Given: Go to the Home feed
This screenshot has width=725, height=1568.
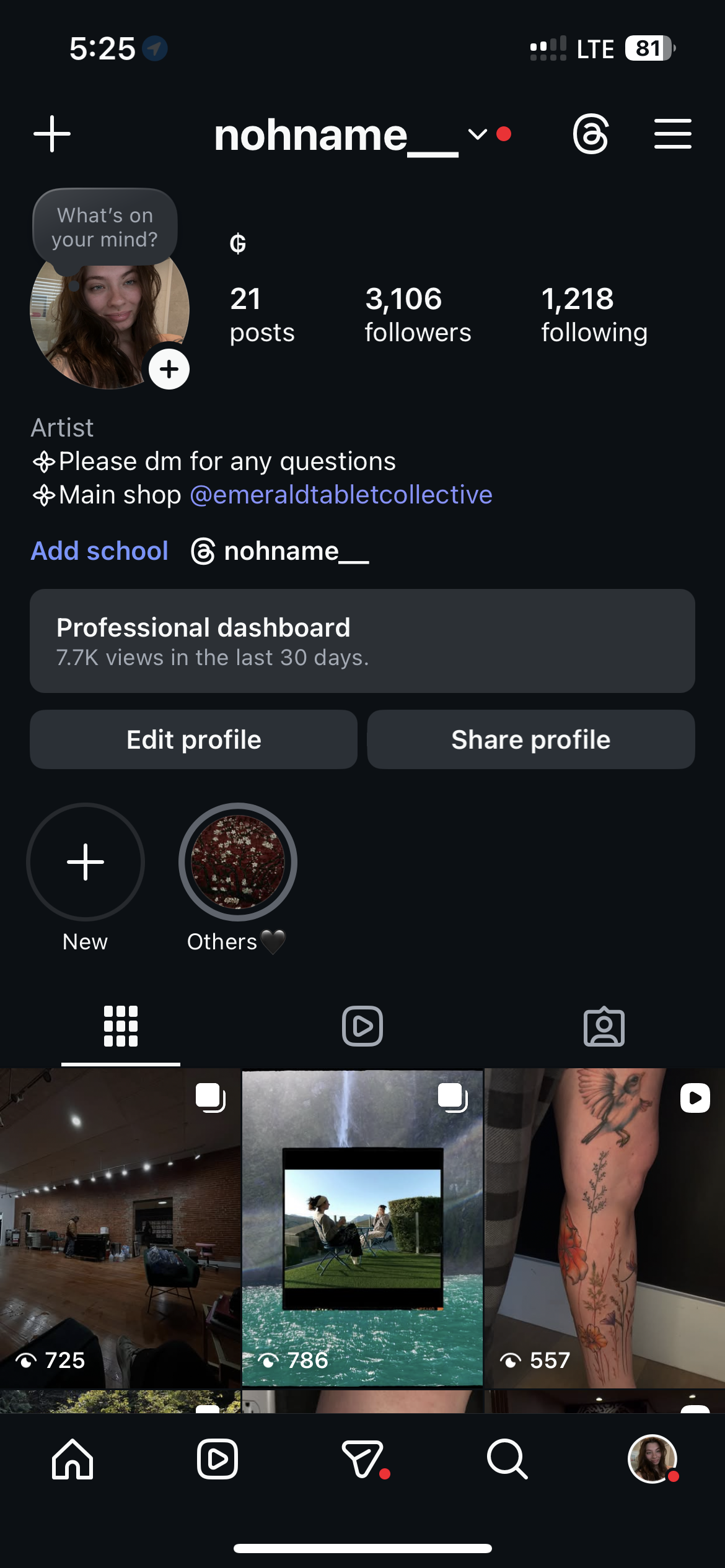Looking at the screenshot, I should [72, 1459].
